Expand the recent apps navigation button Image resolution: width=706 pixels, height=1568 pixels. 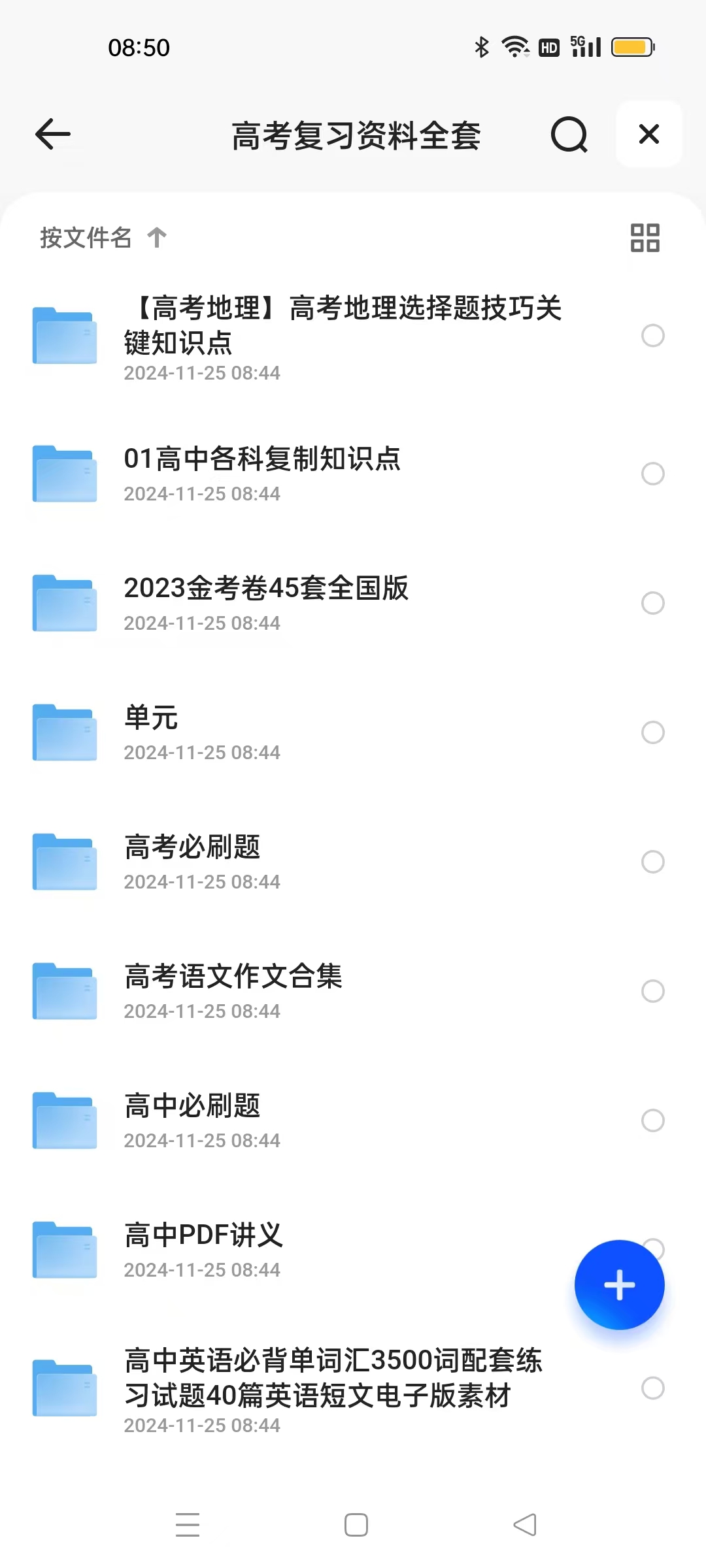point(187,1525)
